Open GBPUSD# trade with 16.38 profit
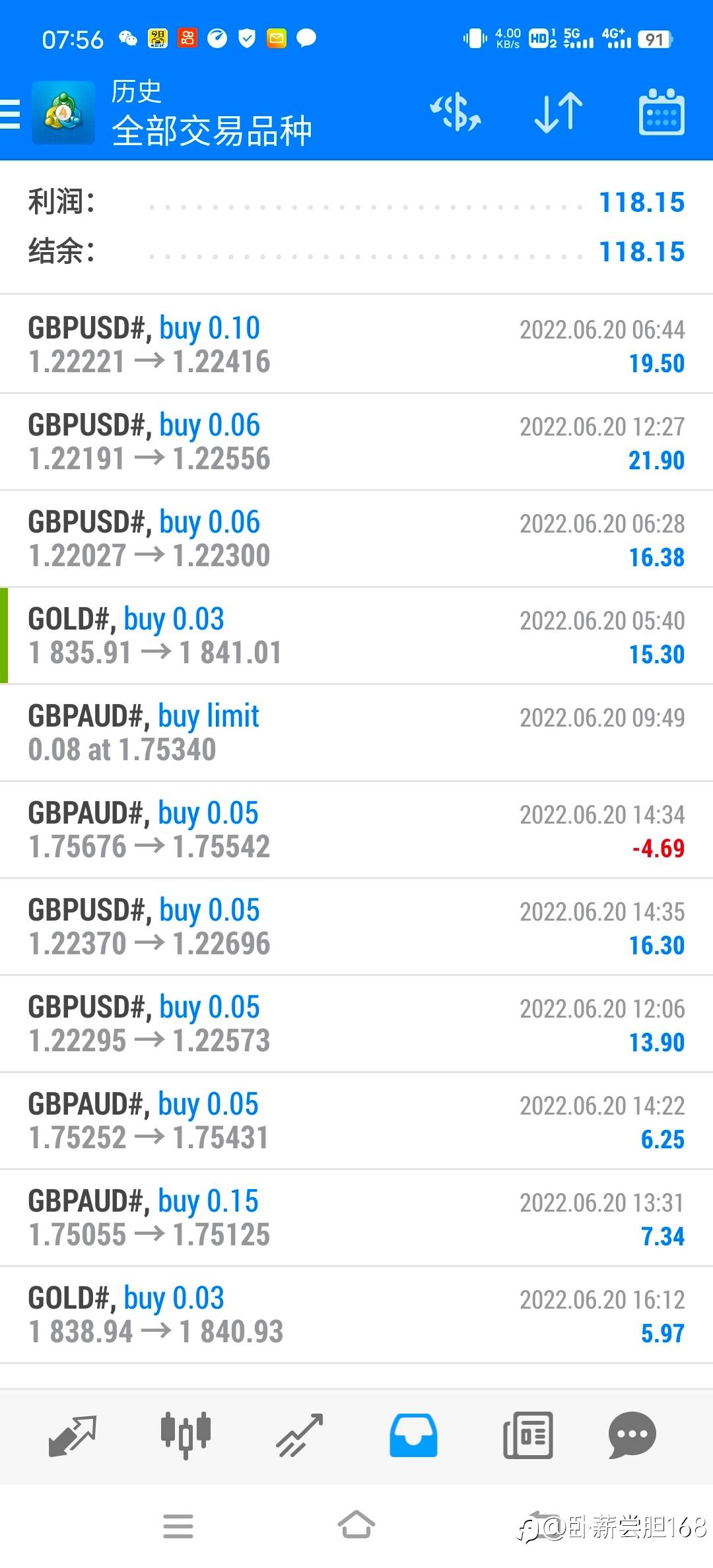The height and width of the screenshot is (1568, 713). pos(356,539)
